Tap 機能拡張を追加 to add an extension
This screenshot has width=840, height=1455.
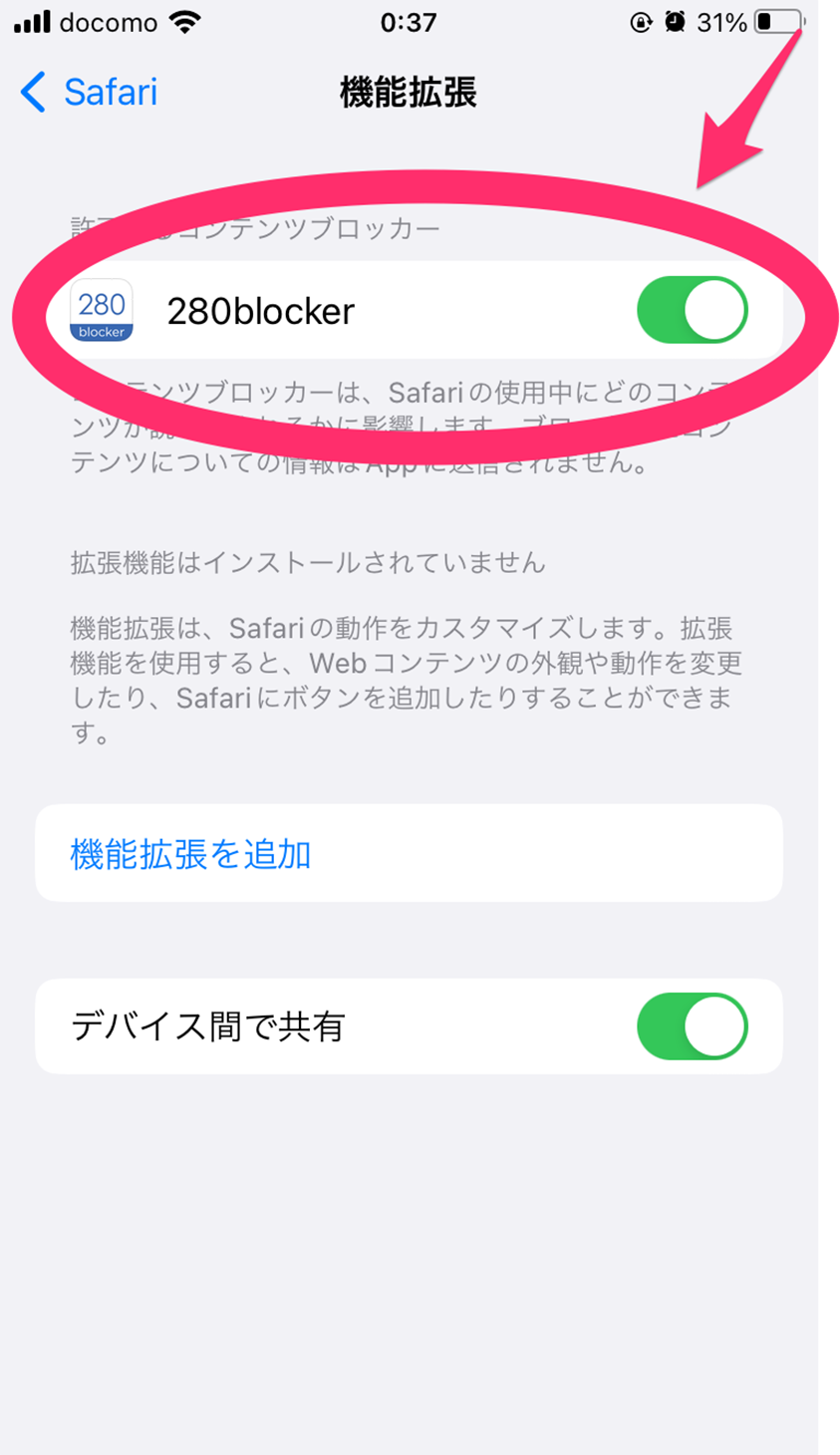click(191, 854)
